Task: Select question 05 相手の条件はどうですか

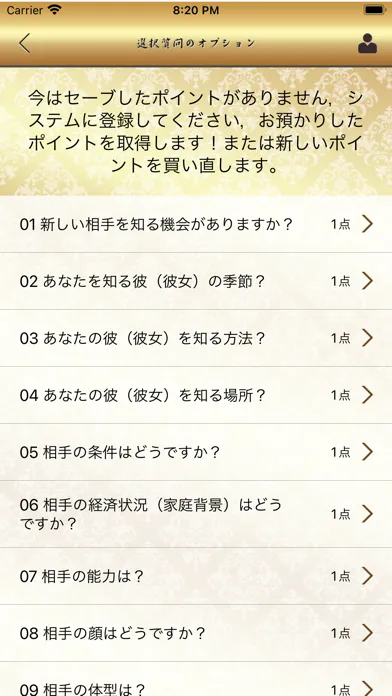Action: [x=196, y=452]
